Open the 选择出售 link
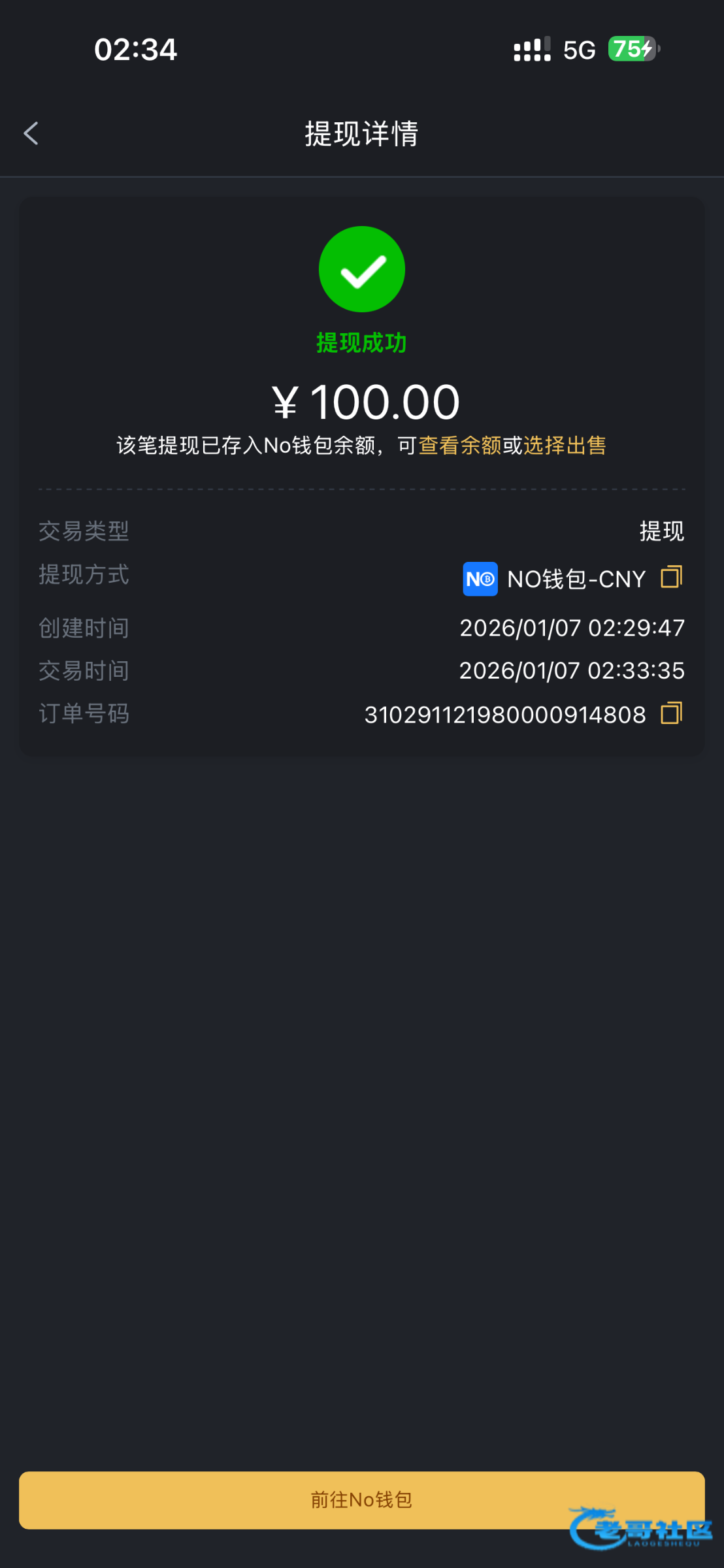Viewport: 724px width, 1568px height. [565, 446]
